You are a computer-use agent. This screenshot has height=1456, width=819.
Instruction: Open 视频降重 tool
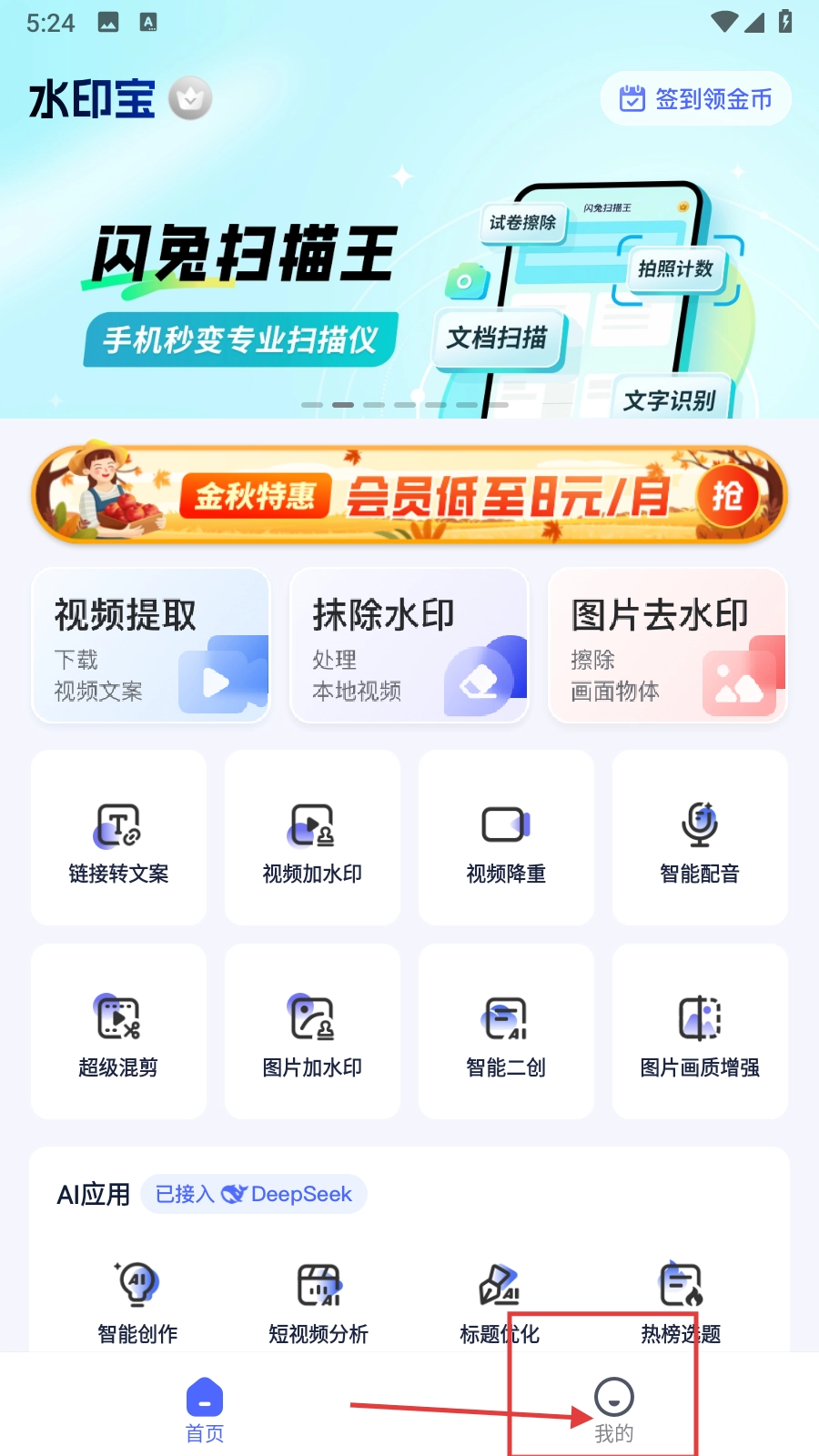[506, 839]
